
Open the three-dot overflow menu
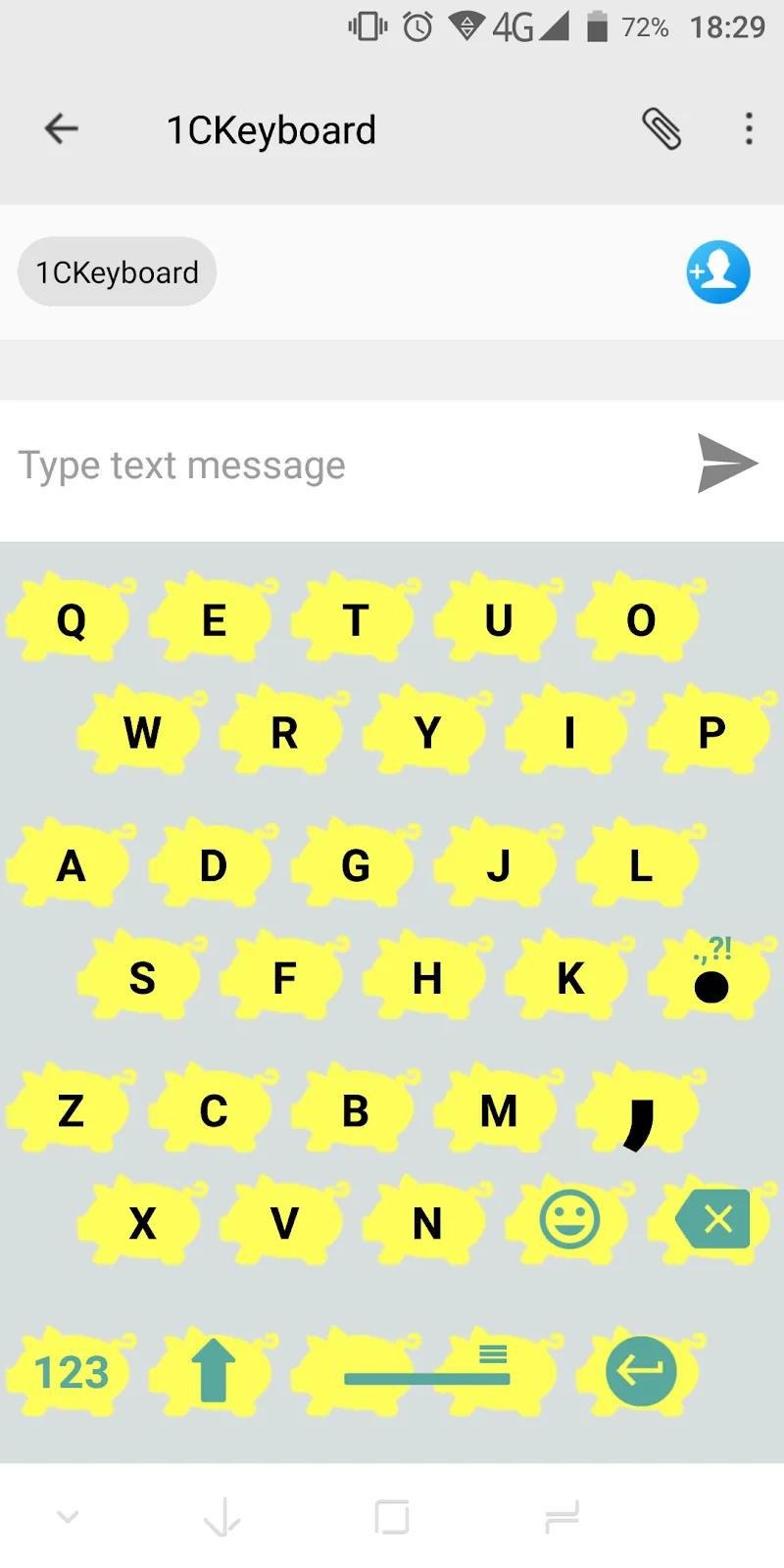[748, 128]
